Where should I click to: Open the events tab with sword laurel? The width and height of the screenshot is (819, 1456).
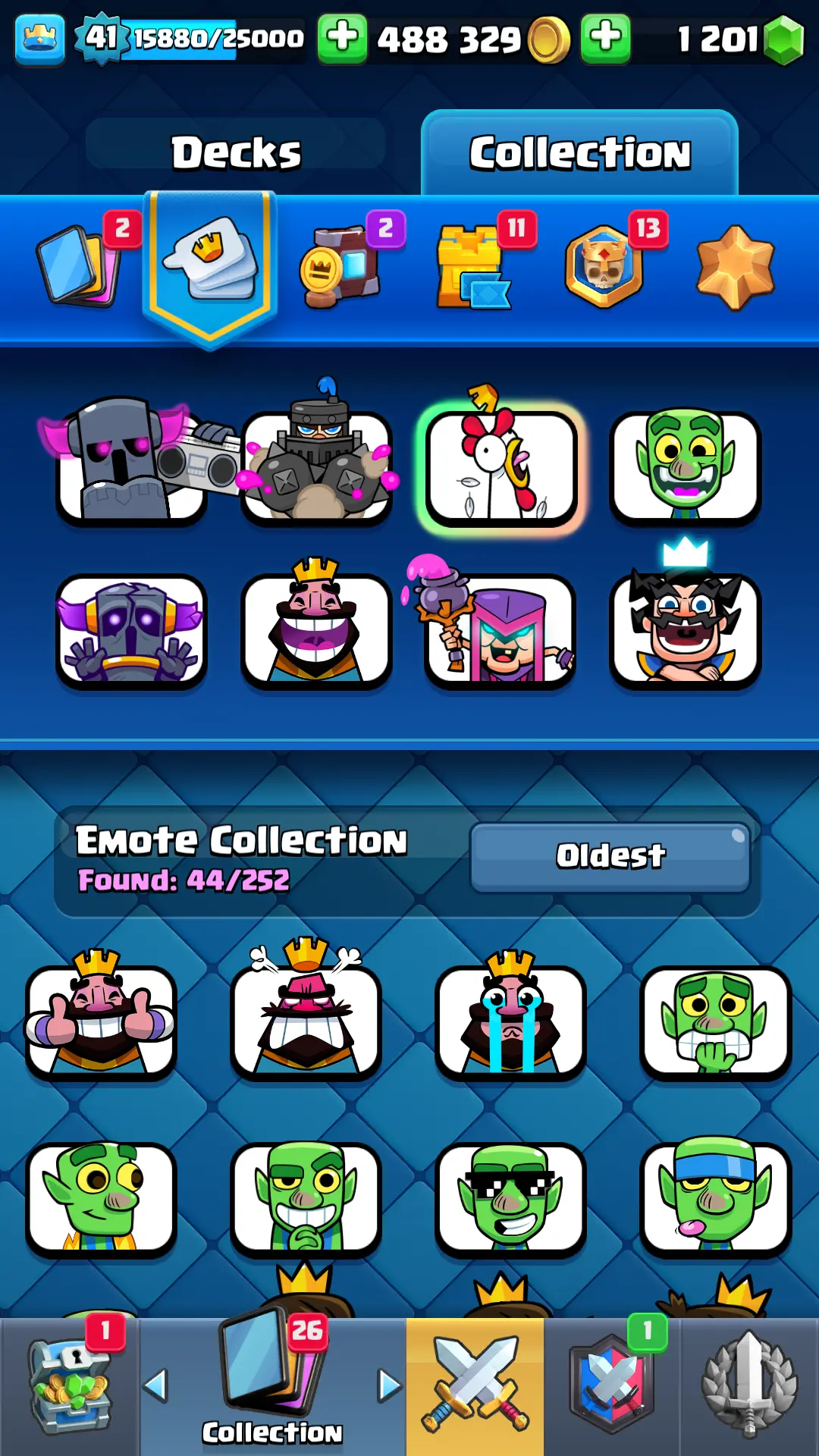(x=749, y=1386)
